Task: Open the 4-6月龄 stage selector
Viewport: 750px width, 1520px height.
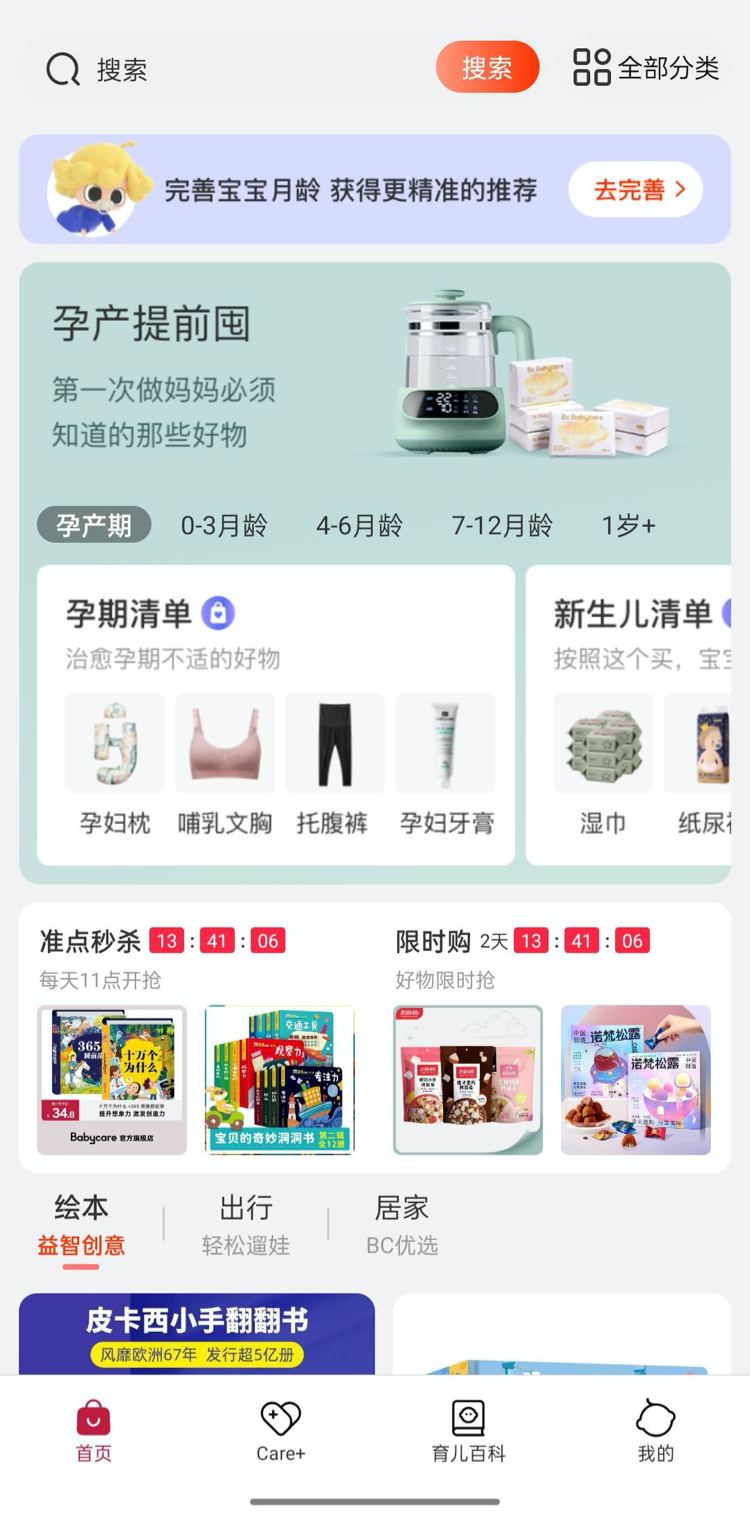Action: tap(361, 524)
